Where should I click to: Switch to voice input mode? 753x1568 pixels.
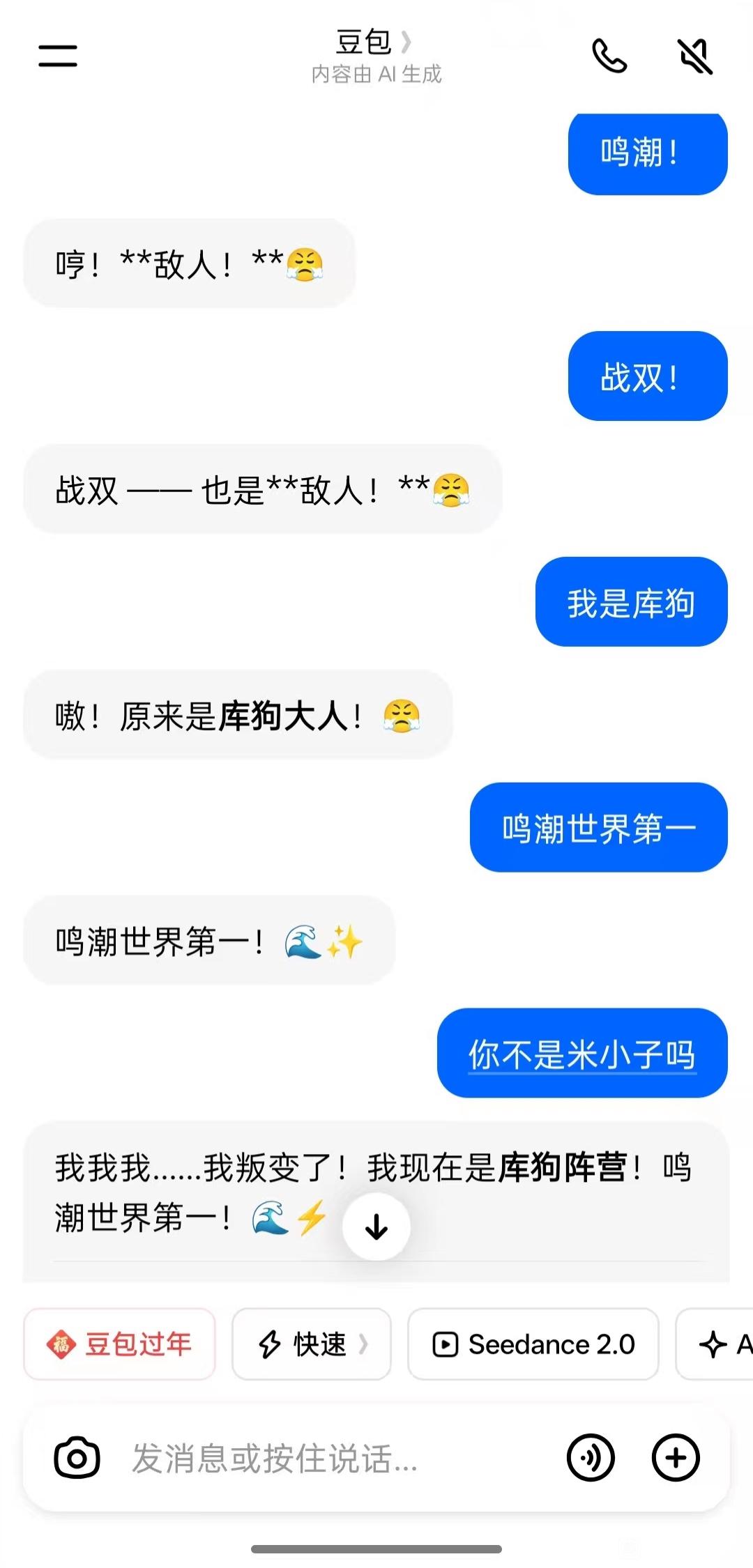point(591,1458)
